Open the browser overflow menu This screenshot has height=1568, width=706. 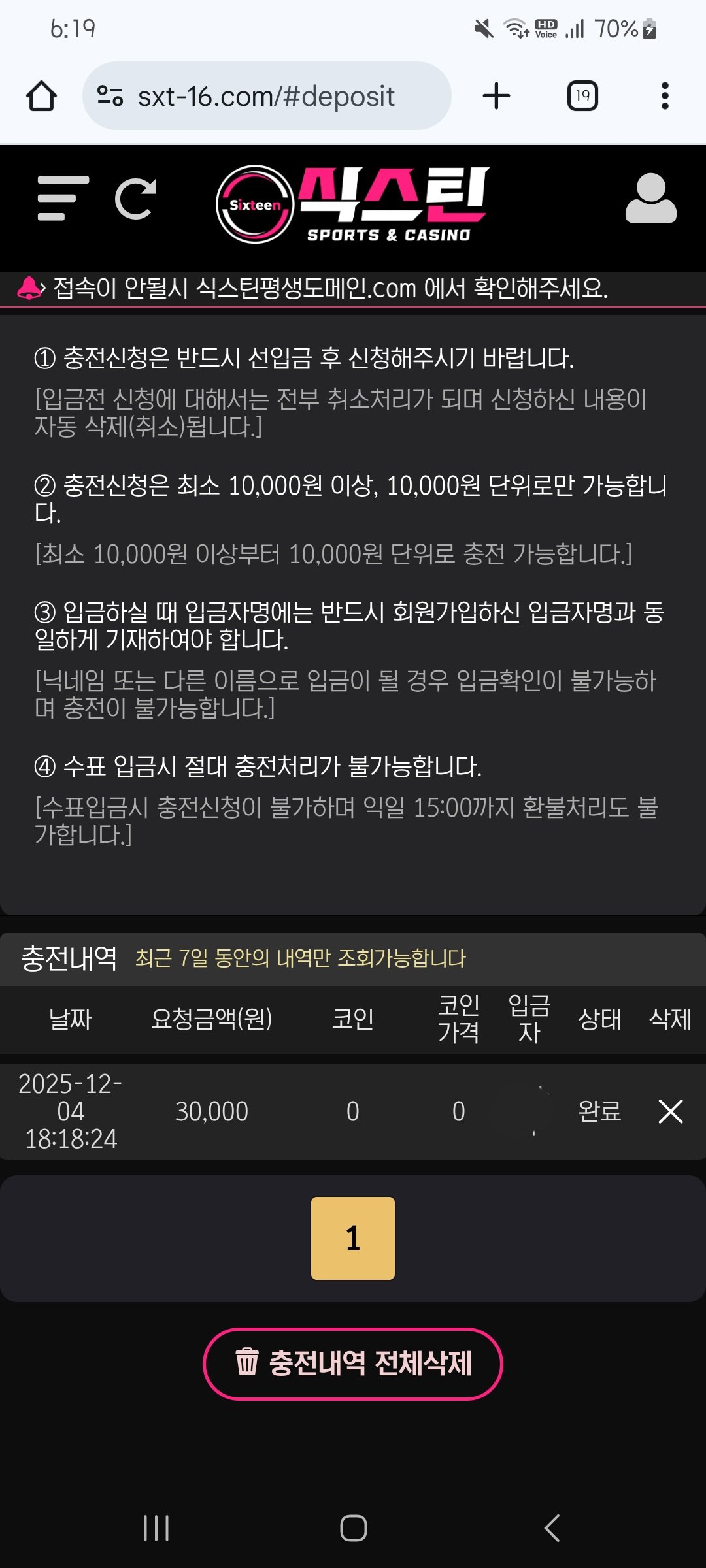[x=665, y=96]
